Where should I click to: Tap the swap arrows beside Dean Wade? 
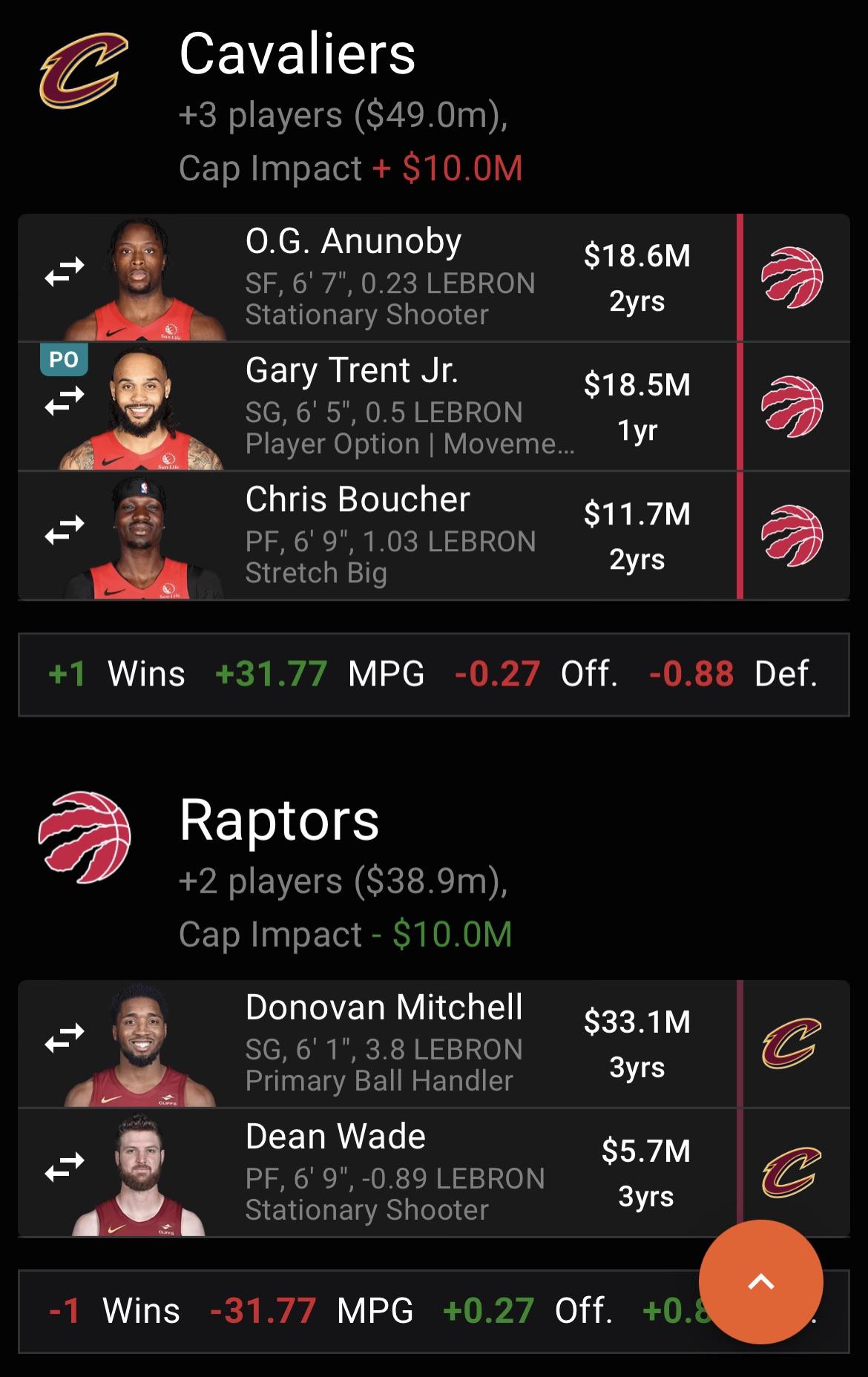[x=65, y=1167]
